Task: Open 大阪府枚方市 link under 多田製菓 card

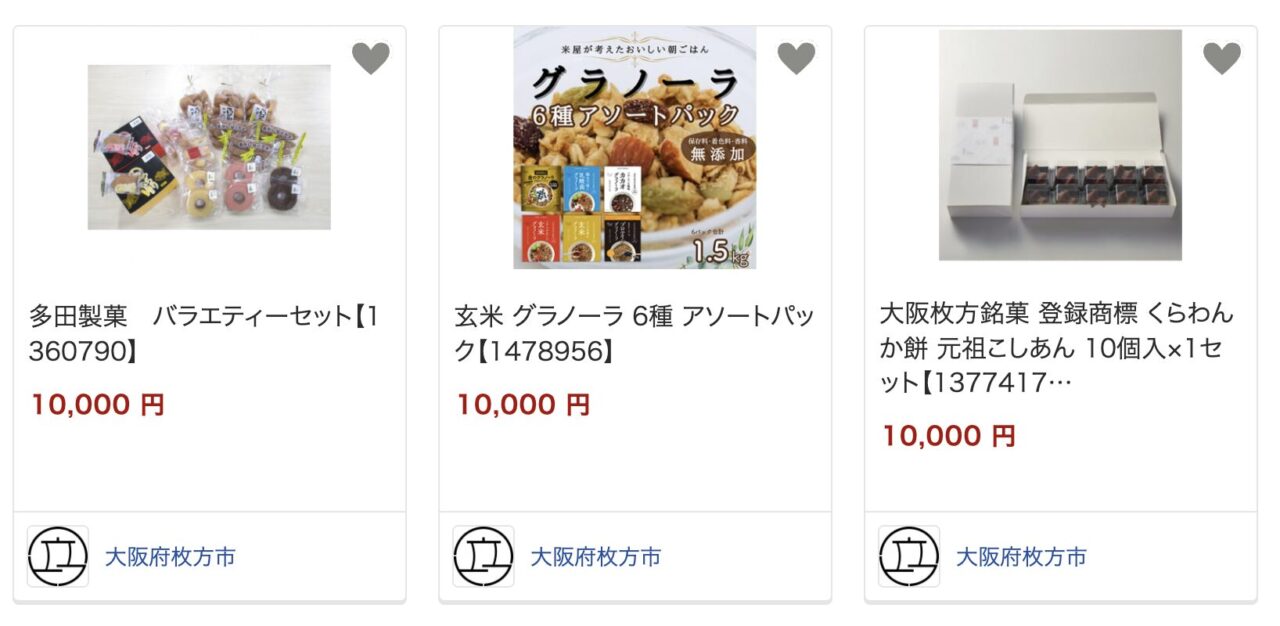Action: pos(170,557)
